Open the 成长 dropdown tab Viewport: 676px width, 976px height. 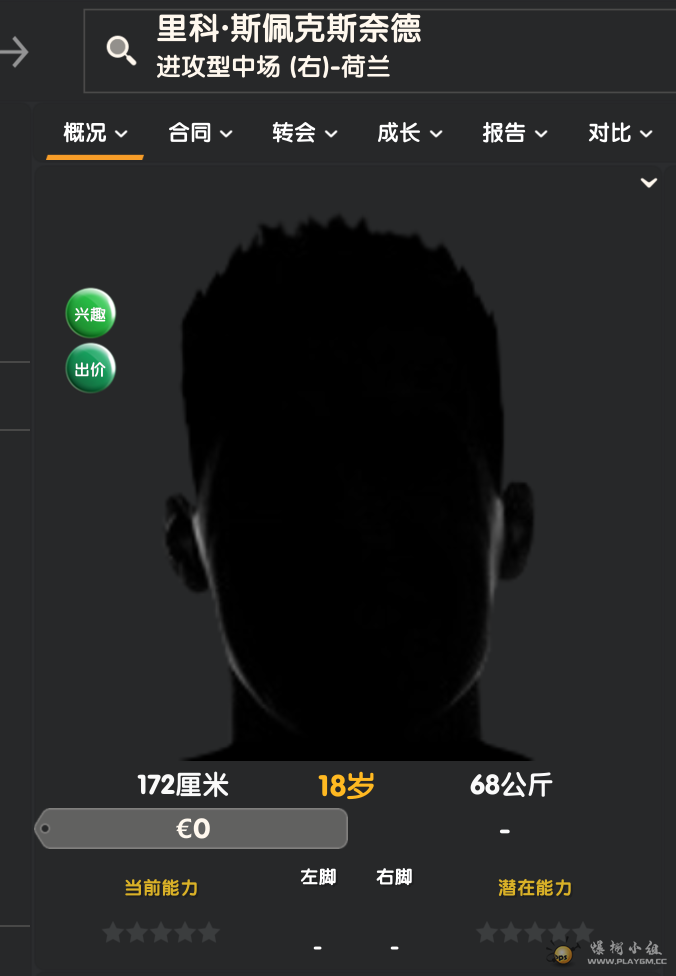(410, 133)
